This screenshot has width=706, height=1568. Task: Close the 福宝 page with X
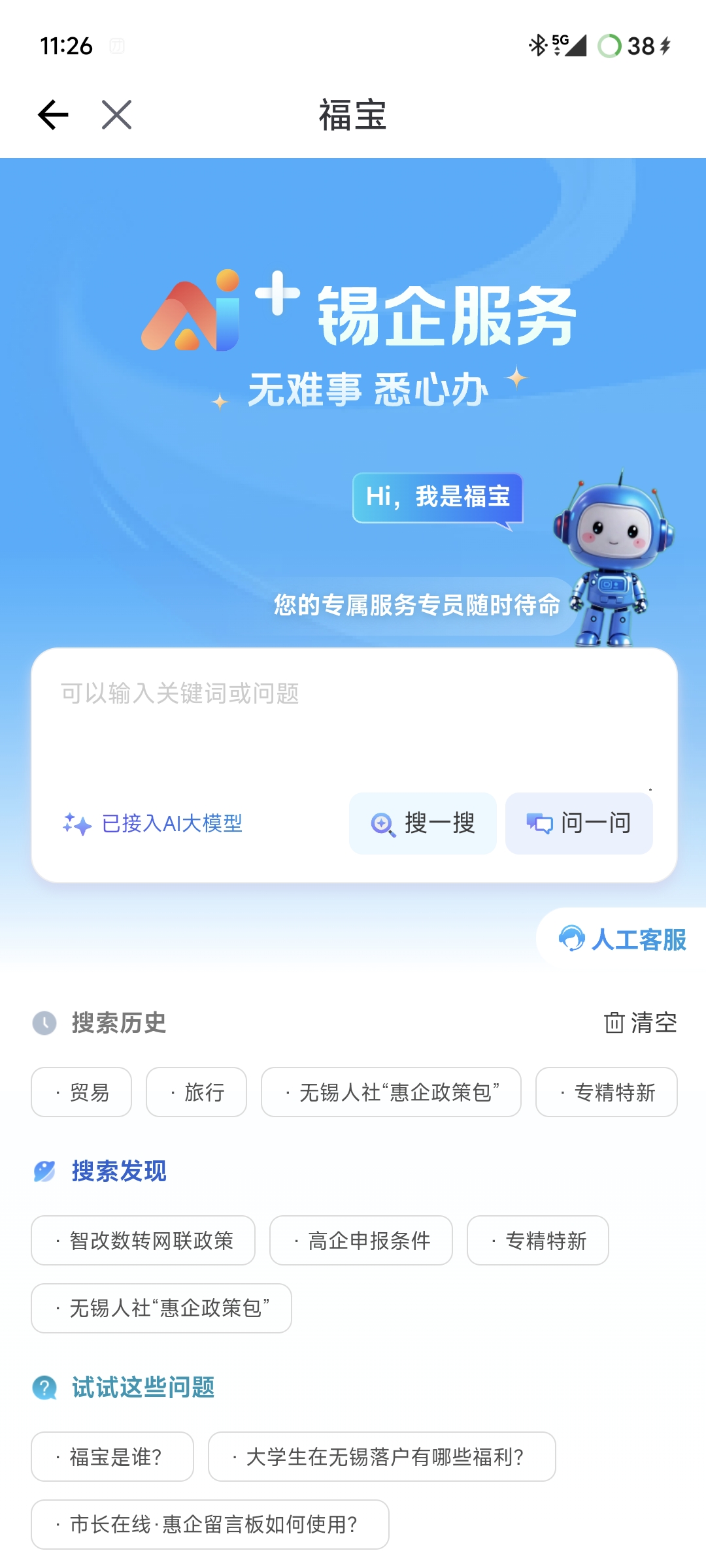(x=117, y=115)
